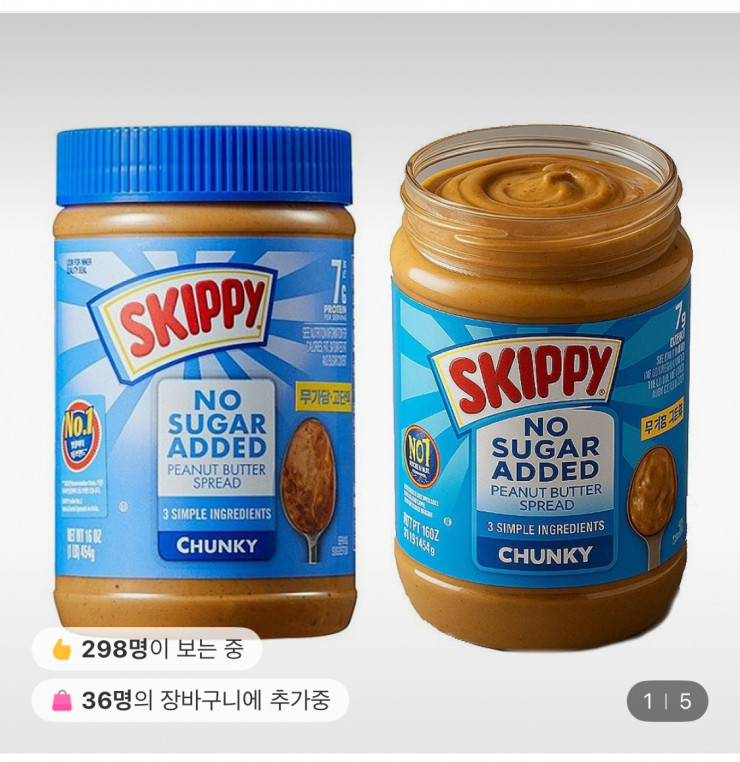Click the orange 무가당·고단백 sticker on left jar
The width and height of the screenshot is (740, 762).
point(323,398)
